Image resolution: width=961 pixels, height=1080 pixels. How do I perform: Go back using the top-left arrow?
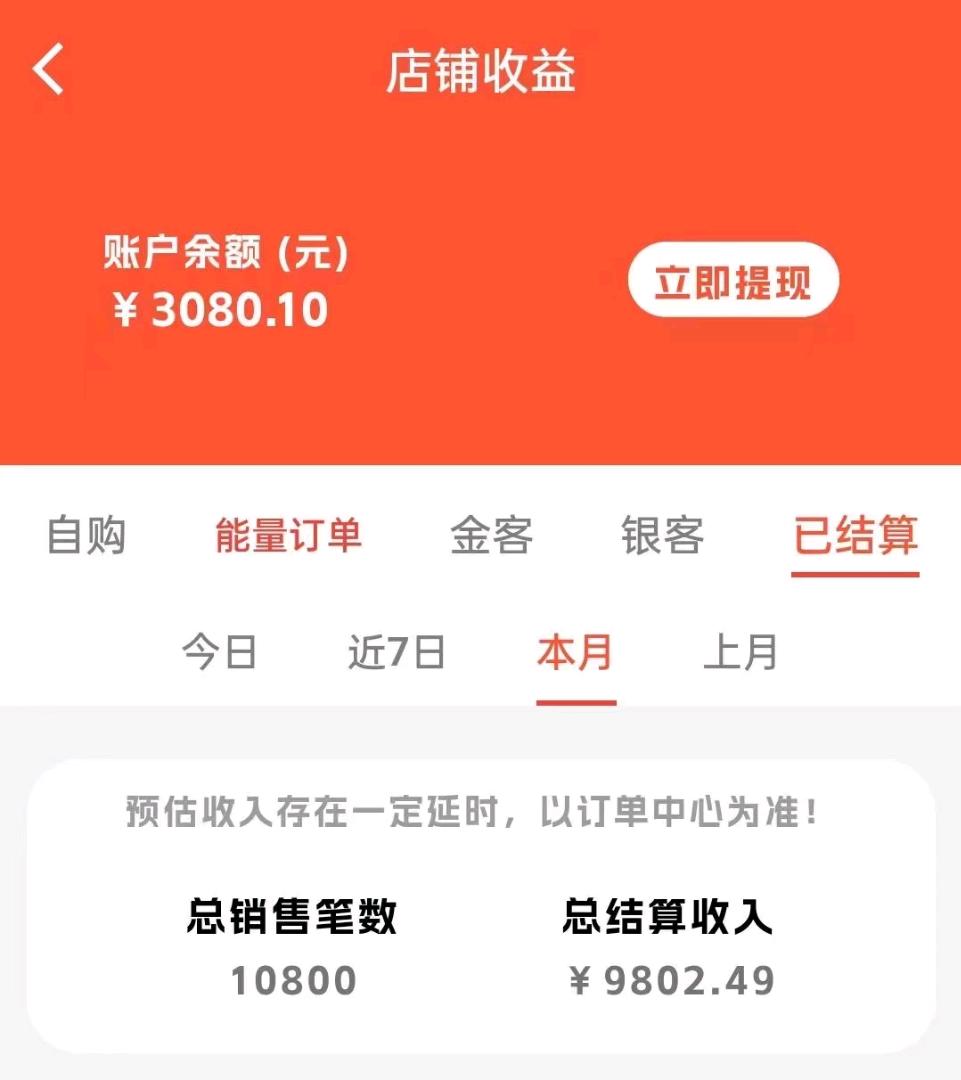(x=48, y=71)
